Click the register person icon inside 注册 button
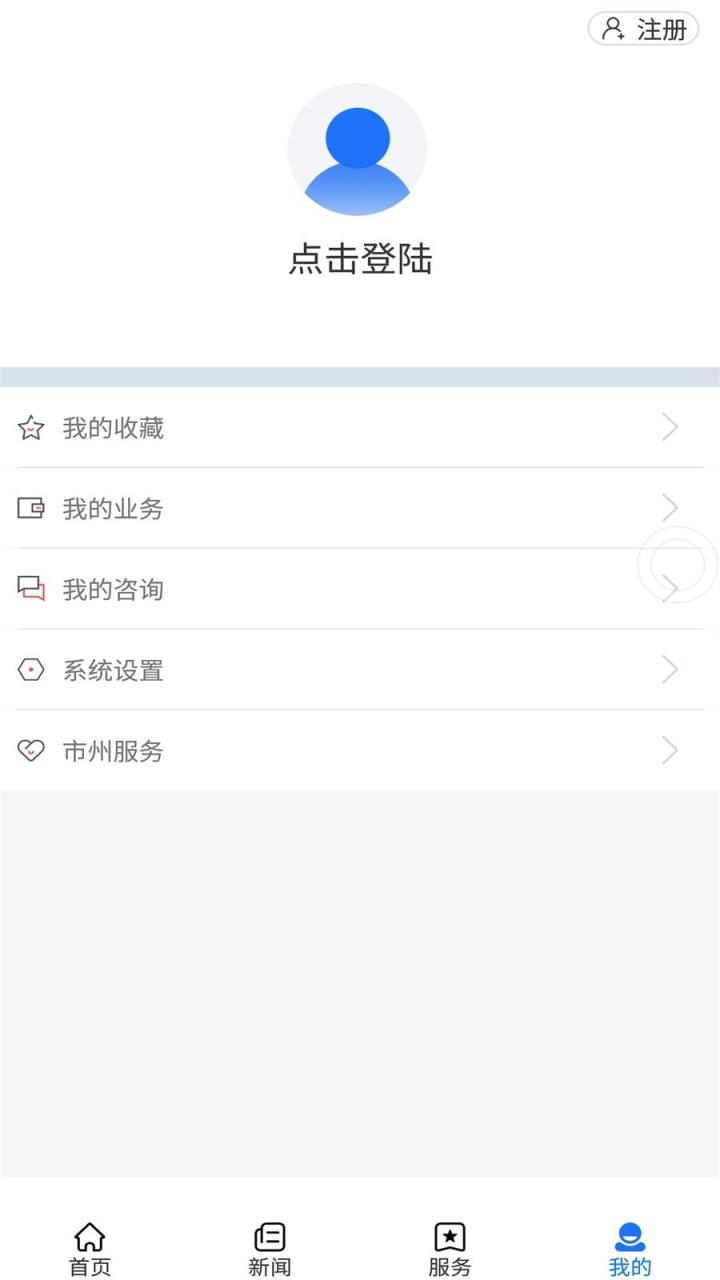 pyautogui.click(x=614, y=29)
